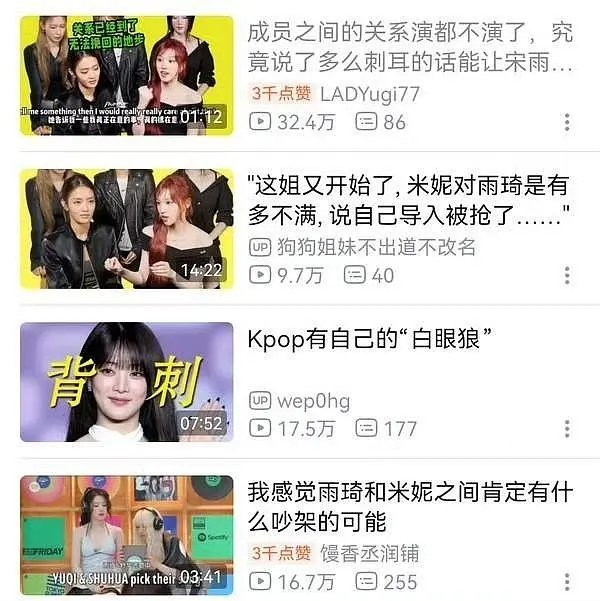Open the title 我感觉雨琦和米妮之间肯定有什么吵架的可能
This screenshot has width=600, height=601.
point(410,507)
